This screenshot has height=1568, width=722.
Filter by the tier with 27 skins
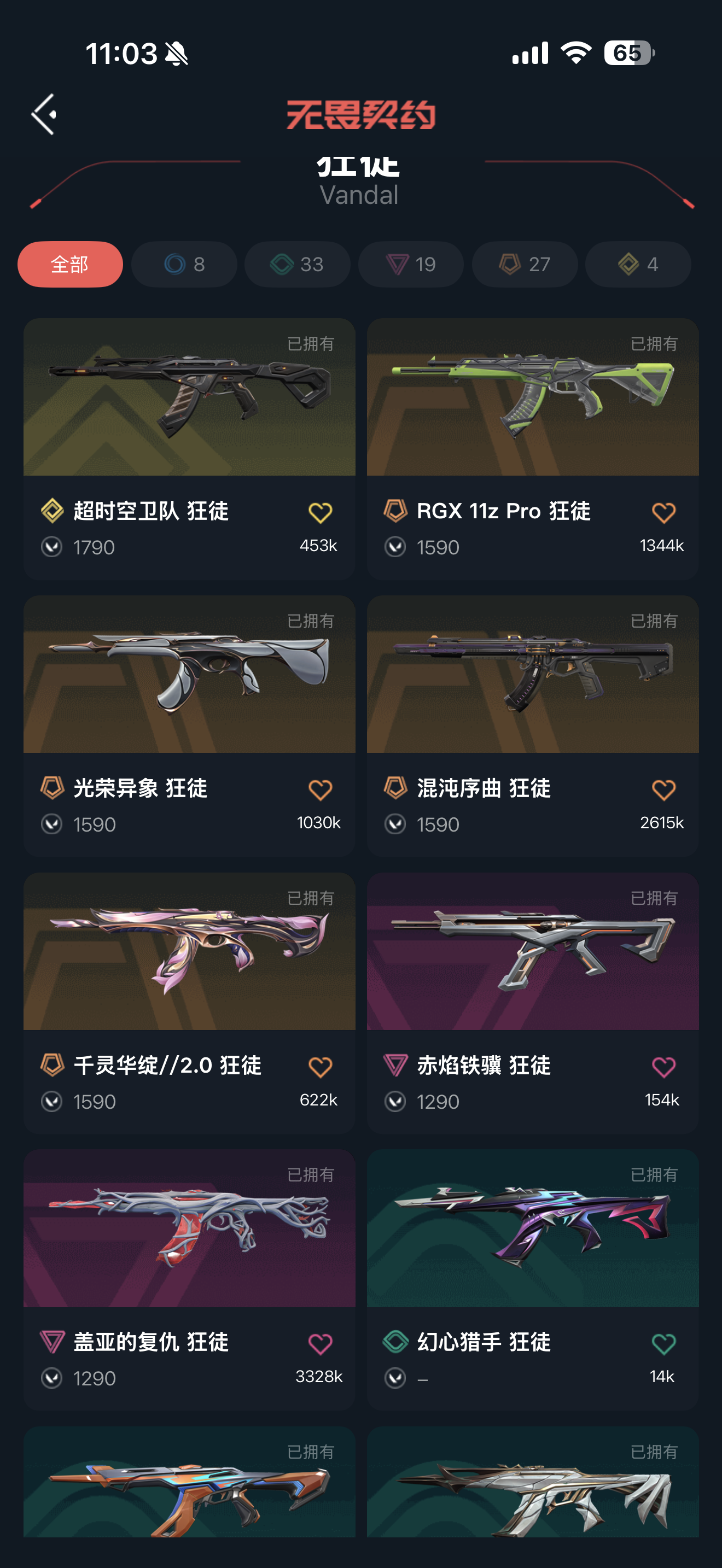pyautogui.click(x=525, y=264)
